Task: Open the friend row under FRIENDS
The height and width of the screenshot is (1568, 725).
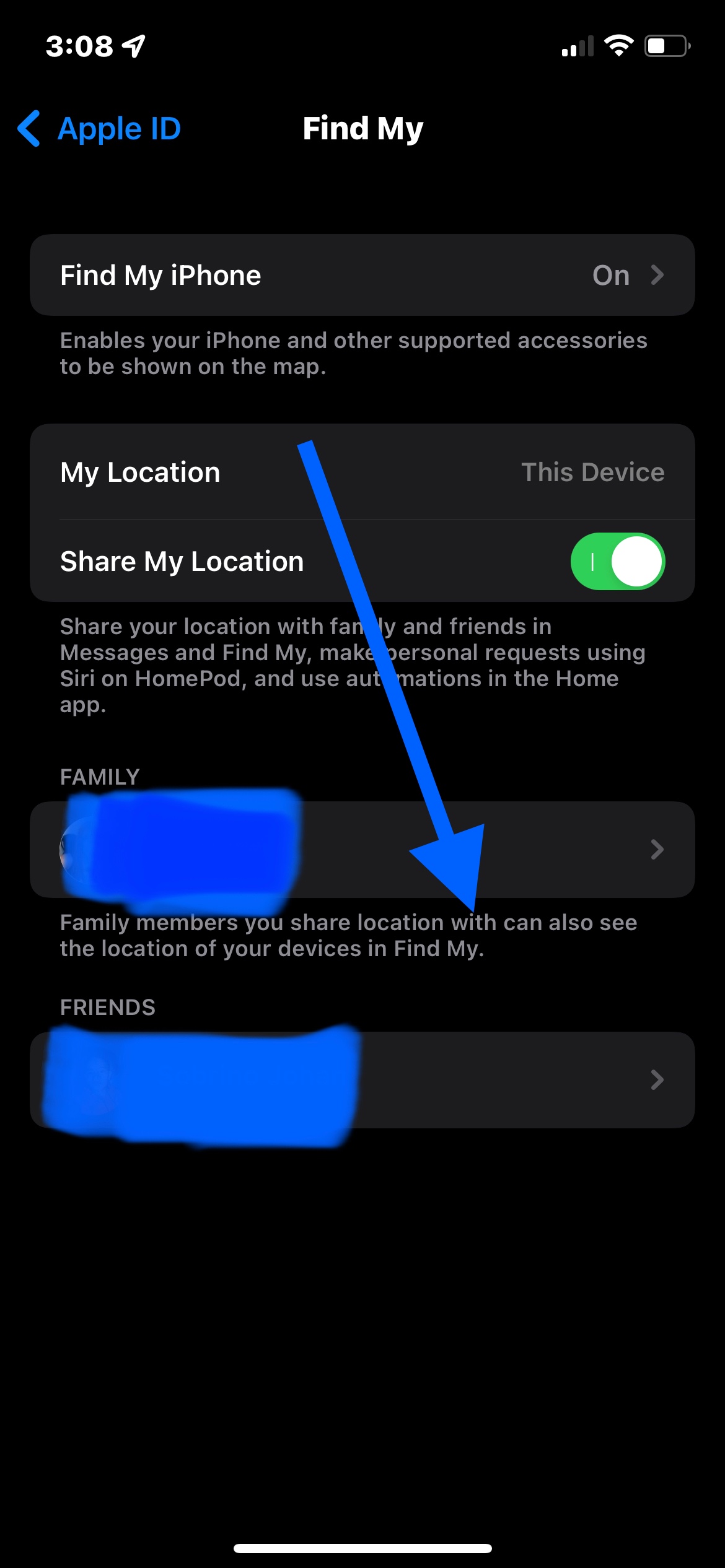Action: [x=362, y=1079]
